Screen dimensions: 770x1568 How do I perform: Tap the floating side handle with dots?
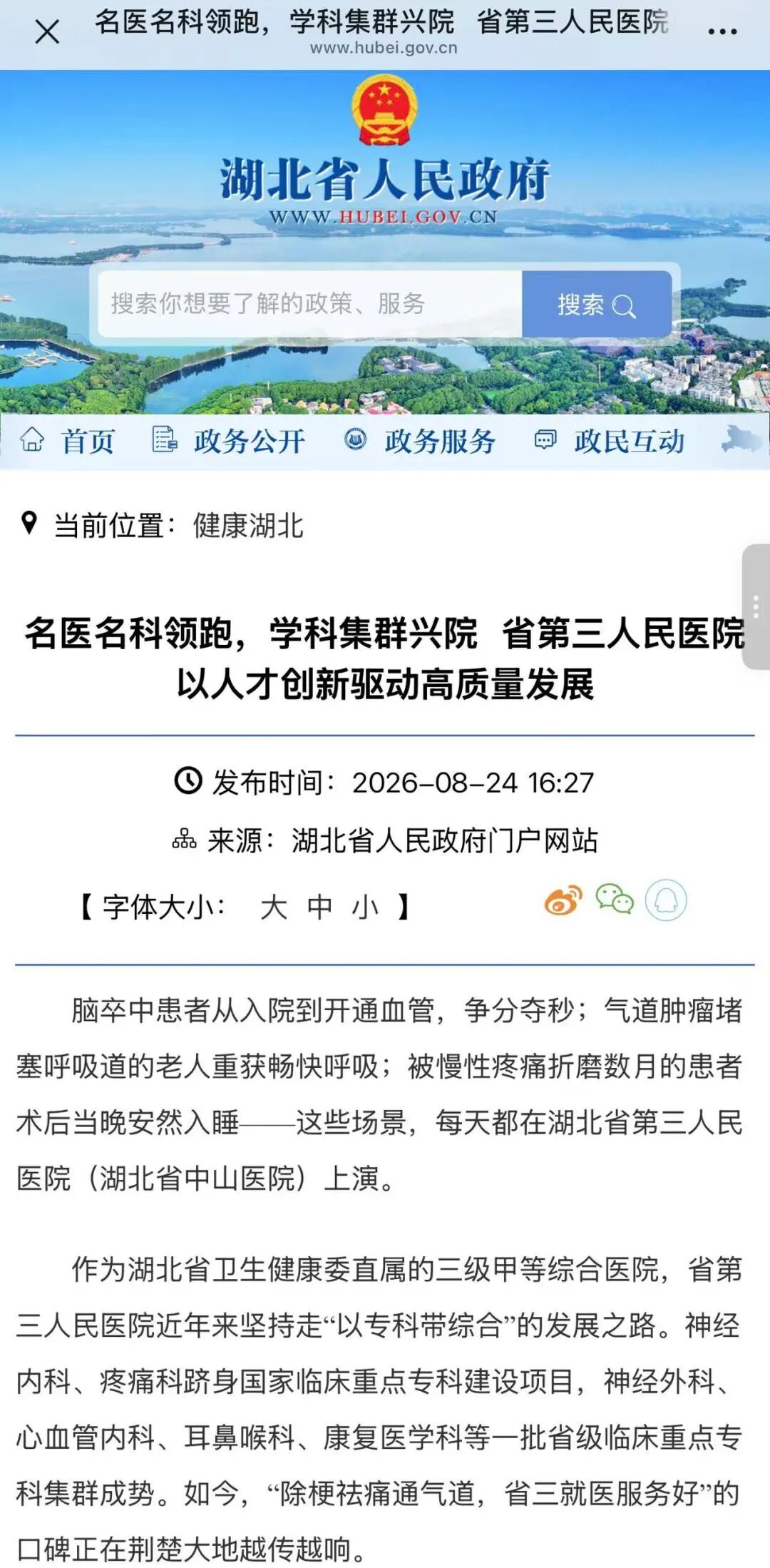tap(756, 606)
